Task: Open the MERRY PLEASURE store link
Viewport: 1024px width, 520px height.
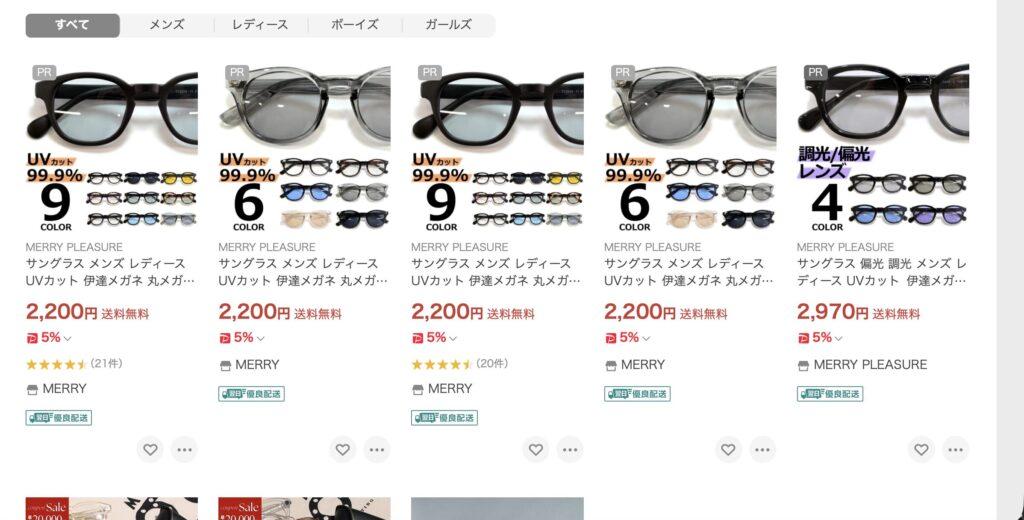Action: pos(869,365)
